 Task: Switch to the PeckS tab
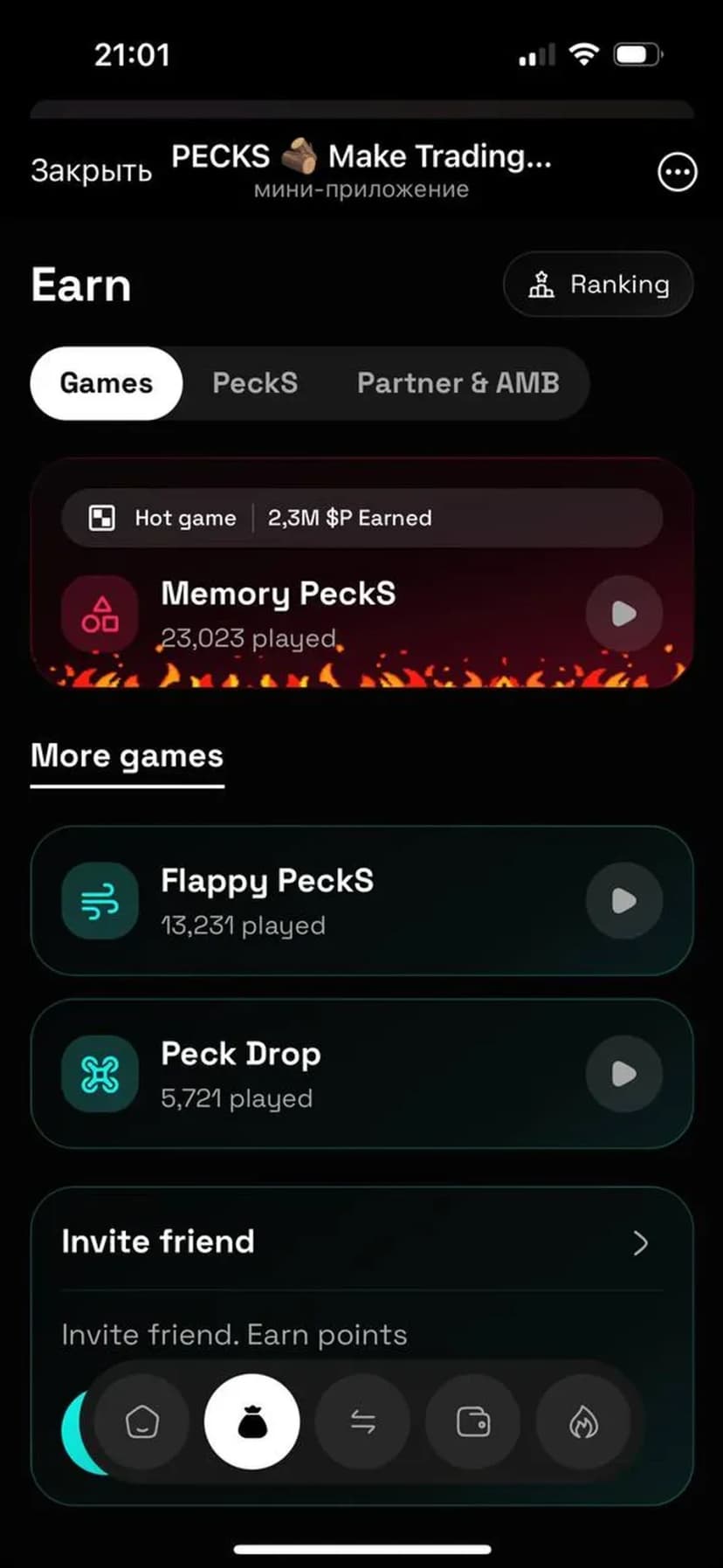coord(255,383)
